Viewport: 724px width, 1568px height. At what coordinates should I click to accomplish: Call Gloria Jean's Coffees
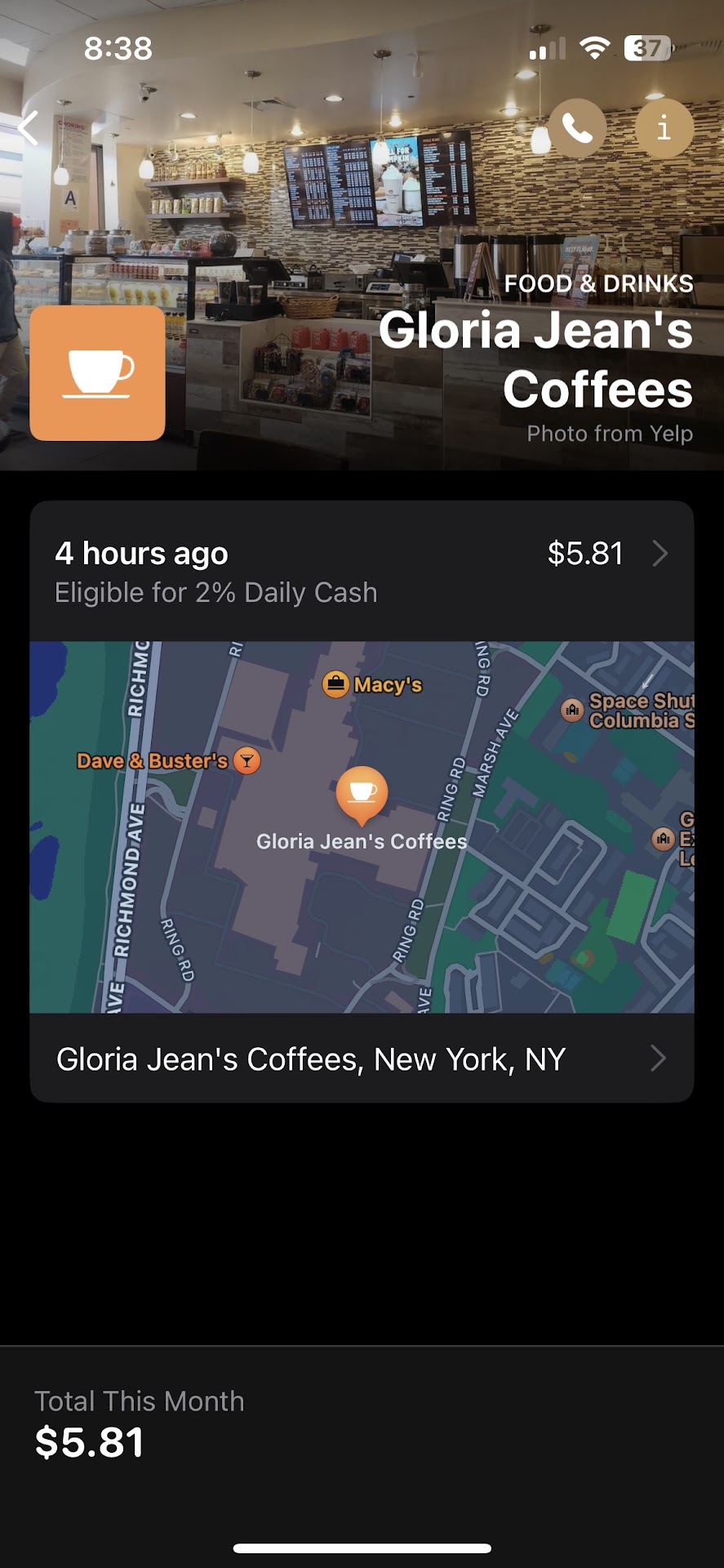[577, 128]
